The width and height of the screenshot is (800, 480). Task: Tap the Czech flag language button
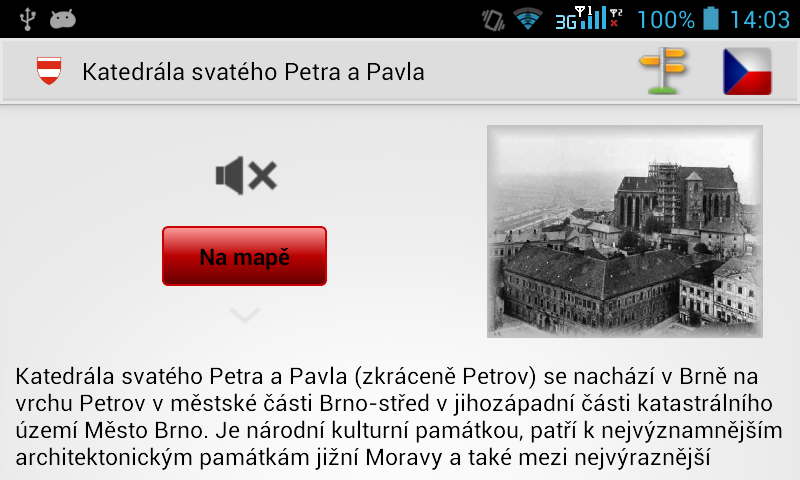pos(747,71)
